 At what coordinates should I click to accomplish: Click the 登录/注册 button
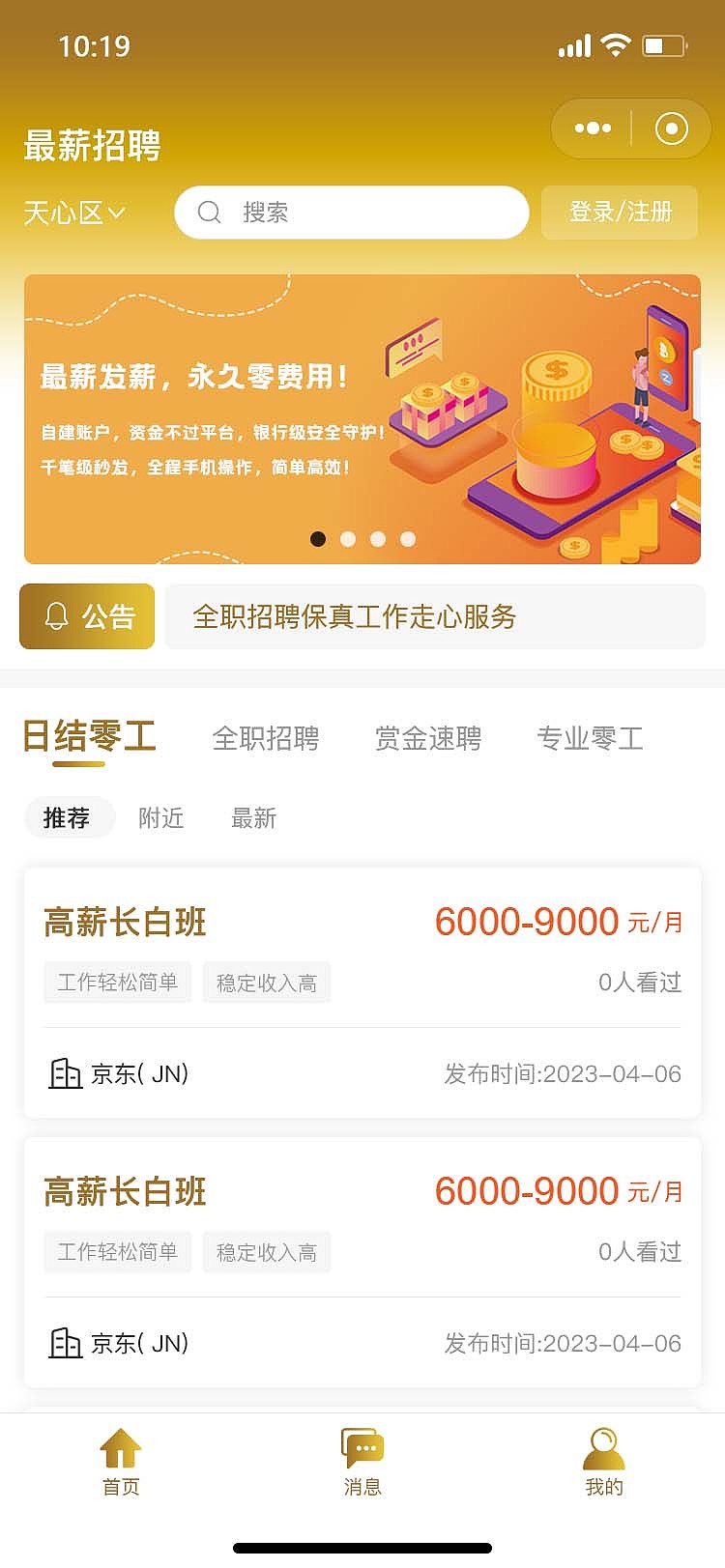coord(619,213)
